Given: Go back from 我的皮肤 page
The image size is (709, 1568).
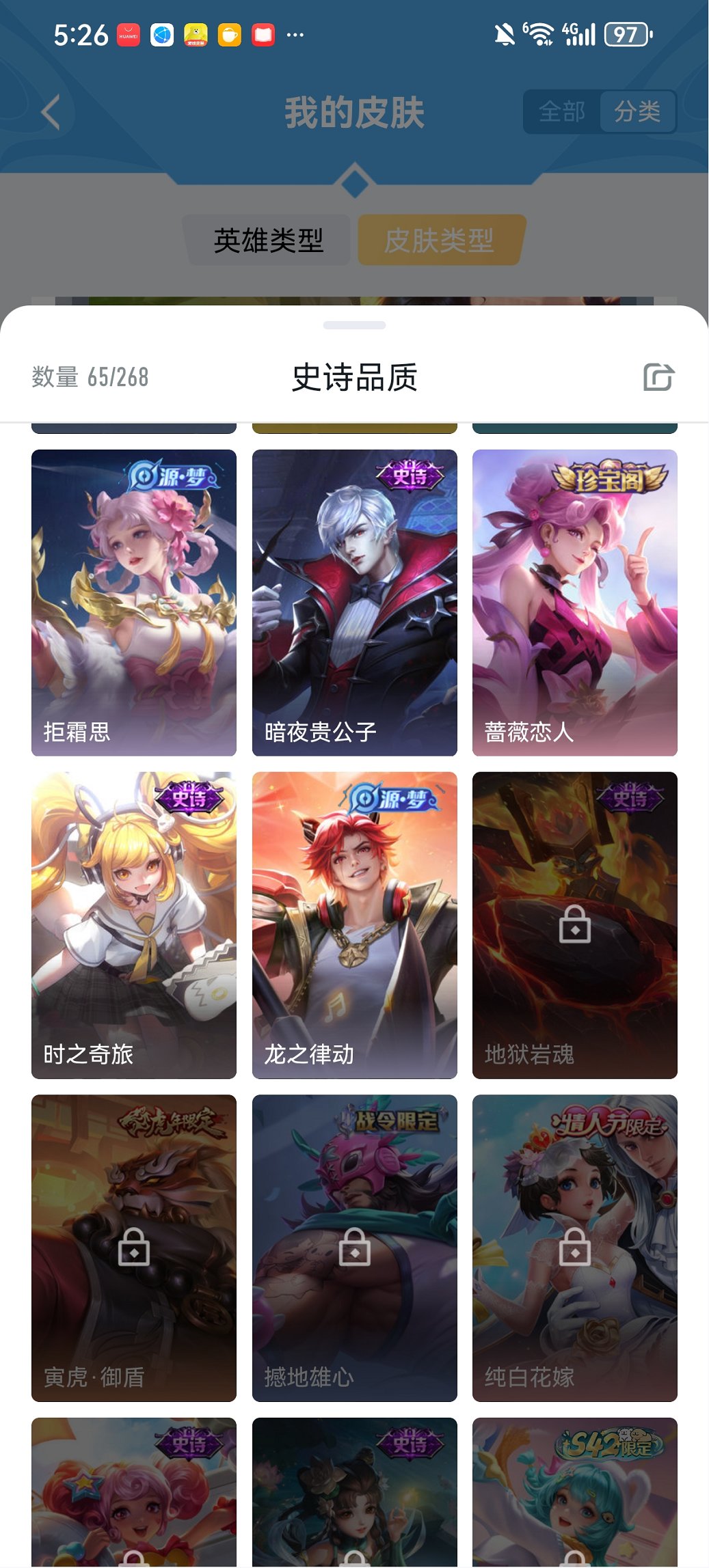Looking at the screenshot, I should [51, 112].
